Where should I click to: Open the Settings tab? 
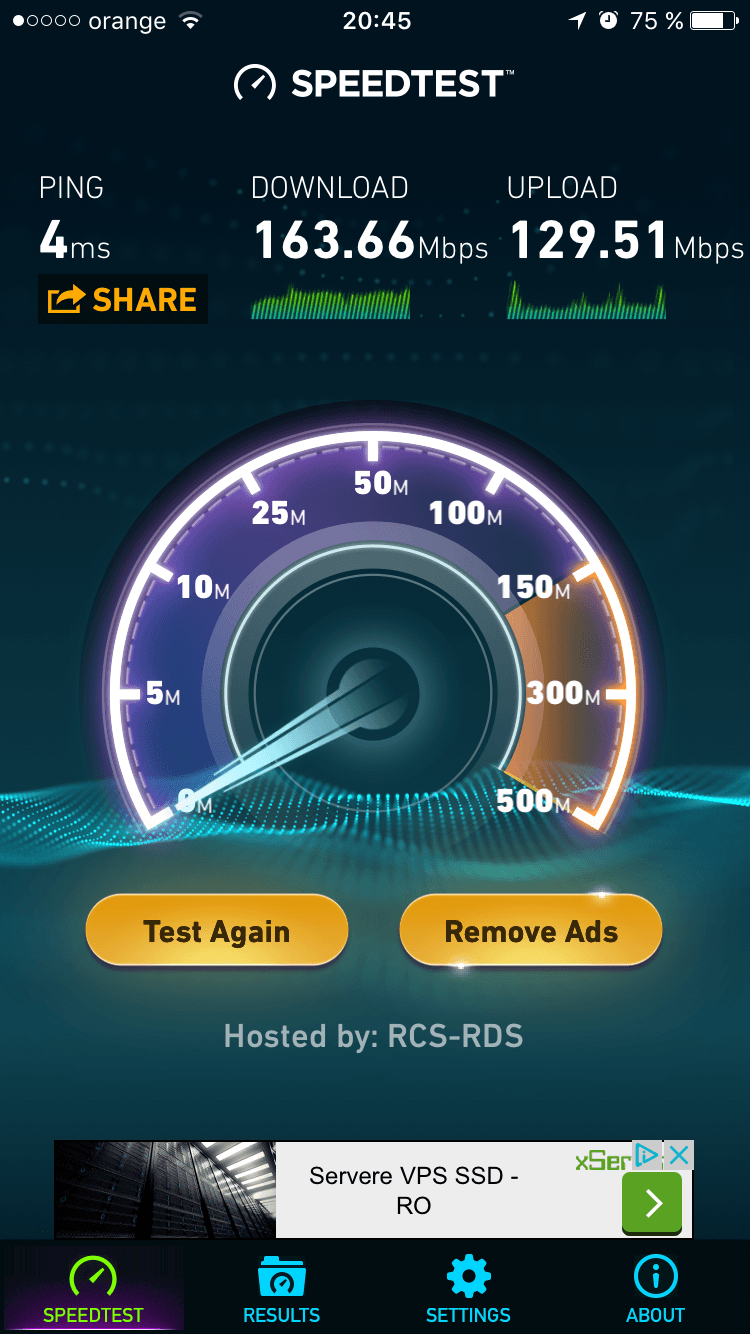468,1290
